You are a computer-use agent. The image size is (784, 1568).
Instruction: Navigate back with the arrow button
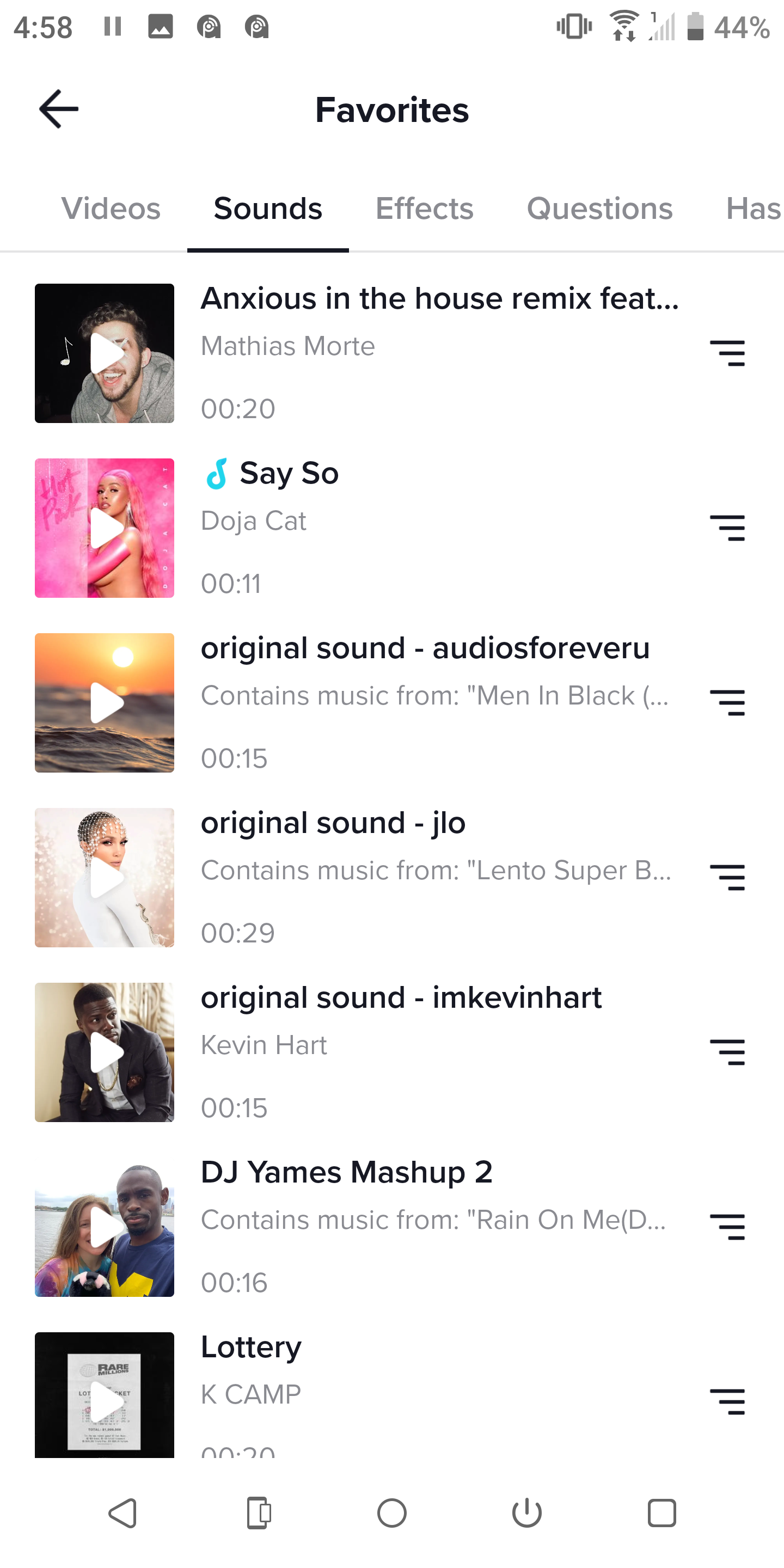click(x=58, y=109)
